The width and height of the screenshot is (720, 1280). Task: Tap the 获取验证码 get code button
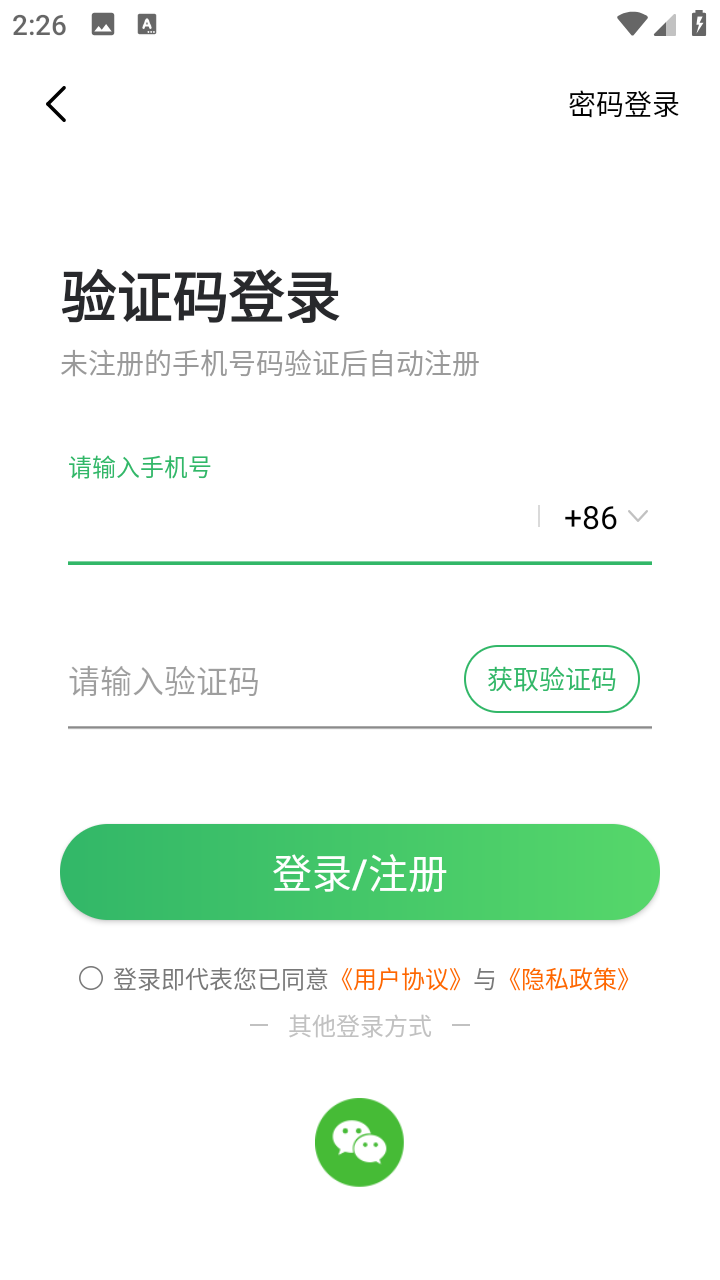coord(551,679)
